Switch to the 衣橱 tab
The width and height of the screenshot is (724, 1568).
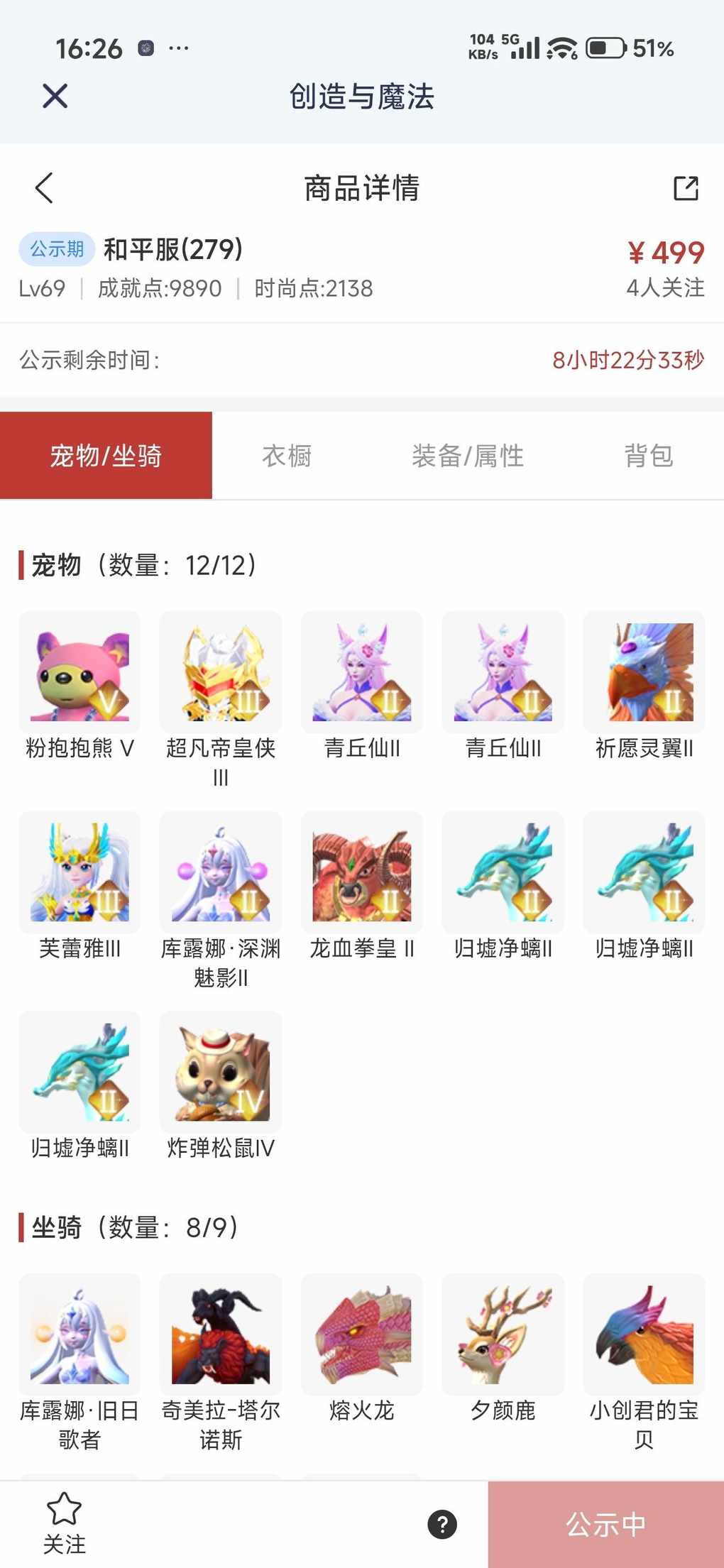tap(287, 456)
